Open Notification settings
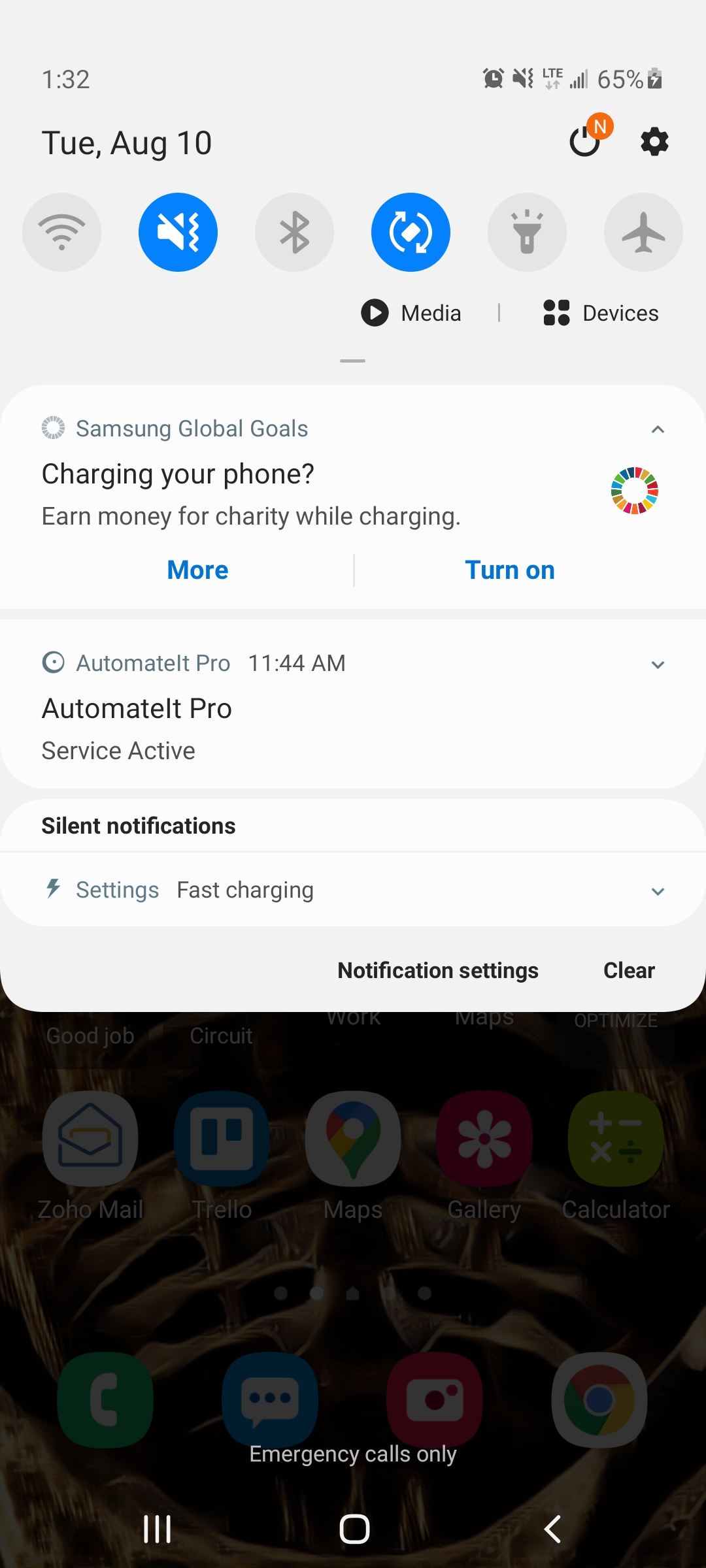 [x=438, y=971]
